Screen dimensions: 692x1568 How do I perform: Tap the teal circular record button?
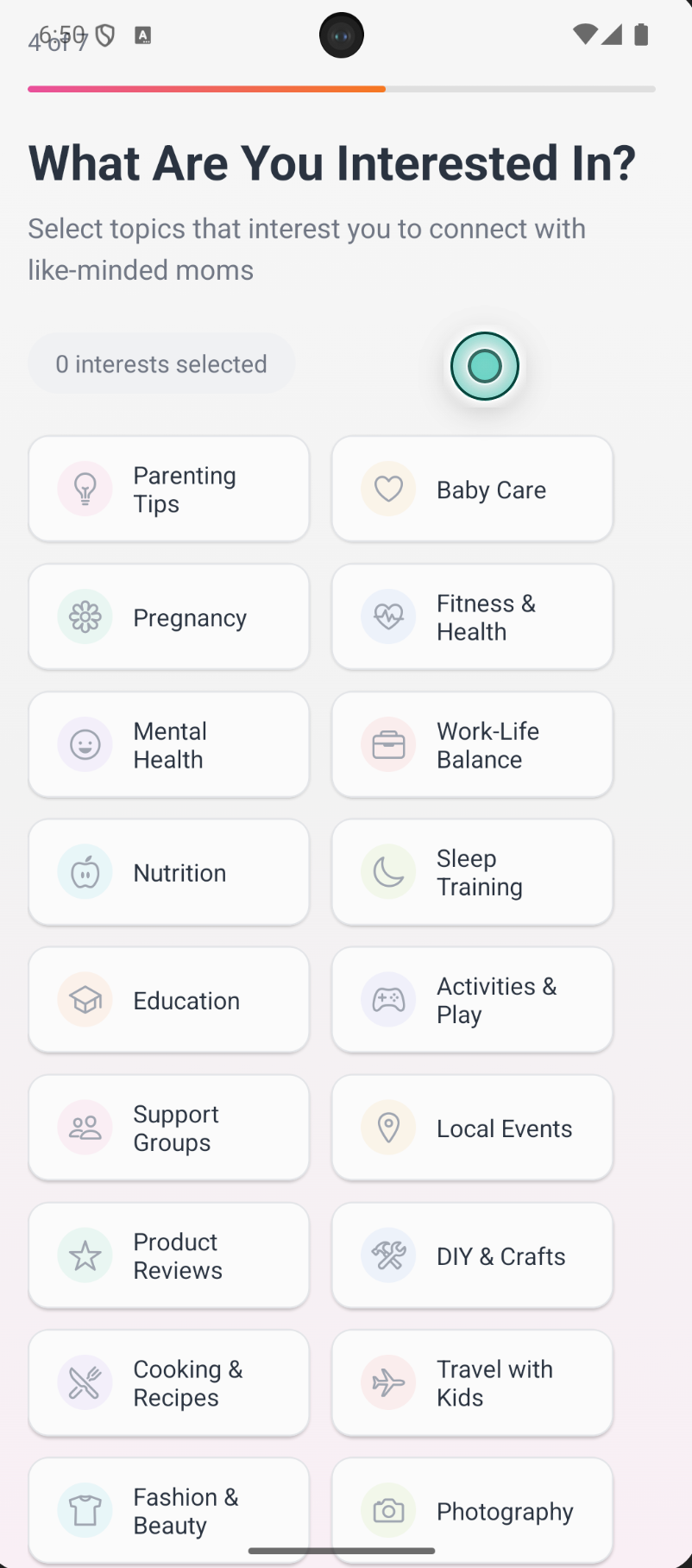coord(484,365)
